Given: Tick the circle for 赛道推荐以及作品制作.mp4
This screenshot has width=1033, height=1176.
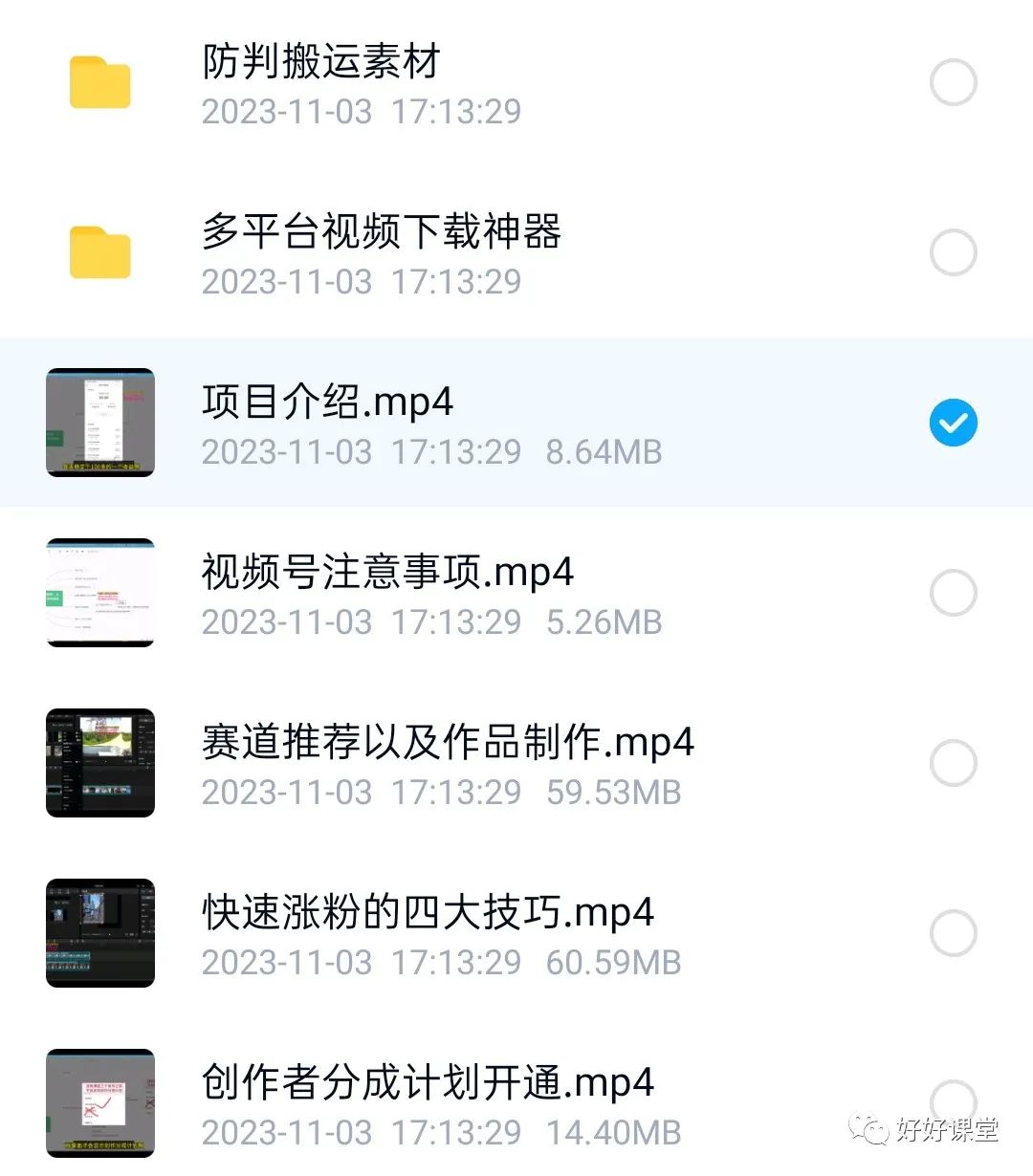Looking at the screenshot, I should pyautogui.click(x=953, y=764).
